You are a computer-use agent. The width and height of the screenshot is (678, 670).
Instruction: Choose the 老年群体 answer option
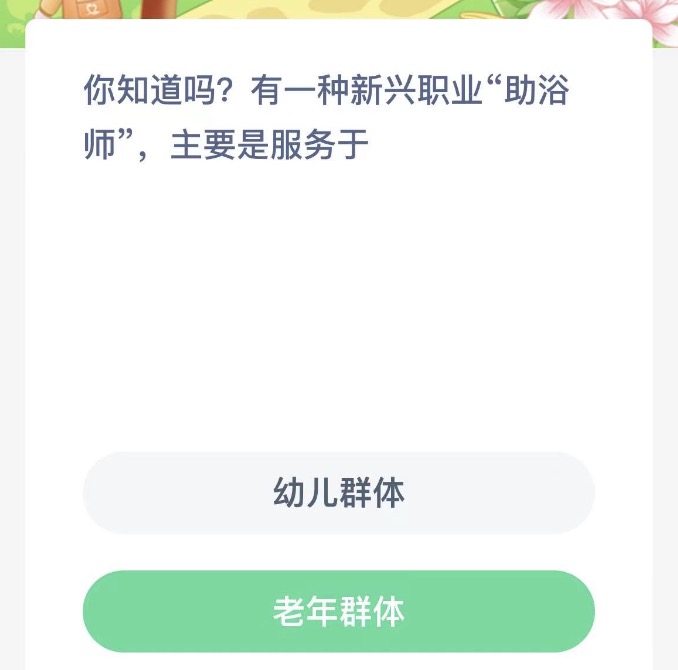338,611
